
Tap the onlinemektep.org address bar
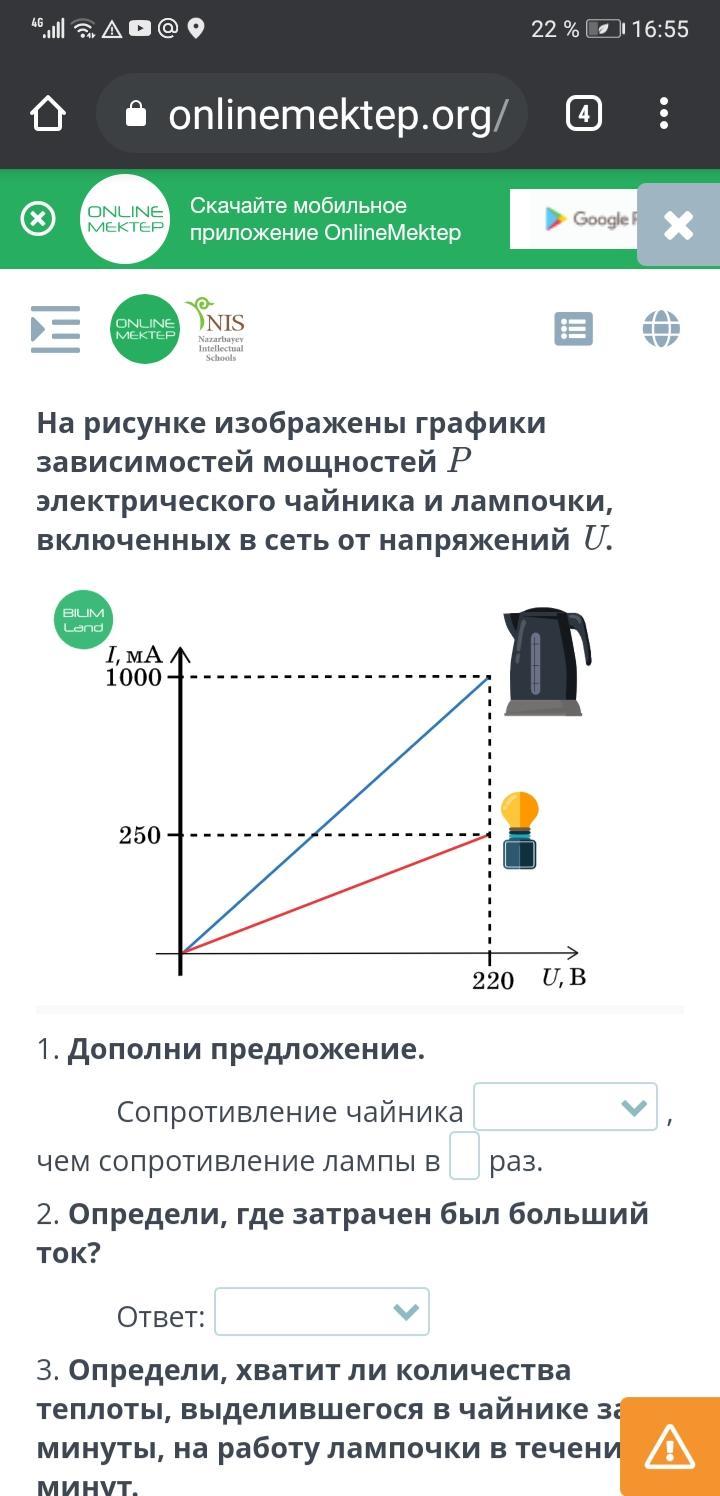pos(311,115)
